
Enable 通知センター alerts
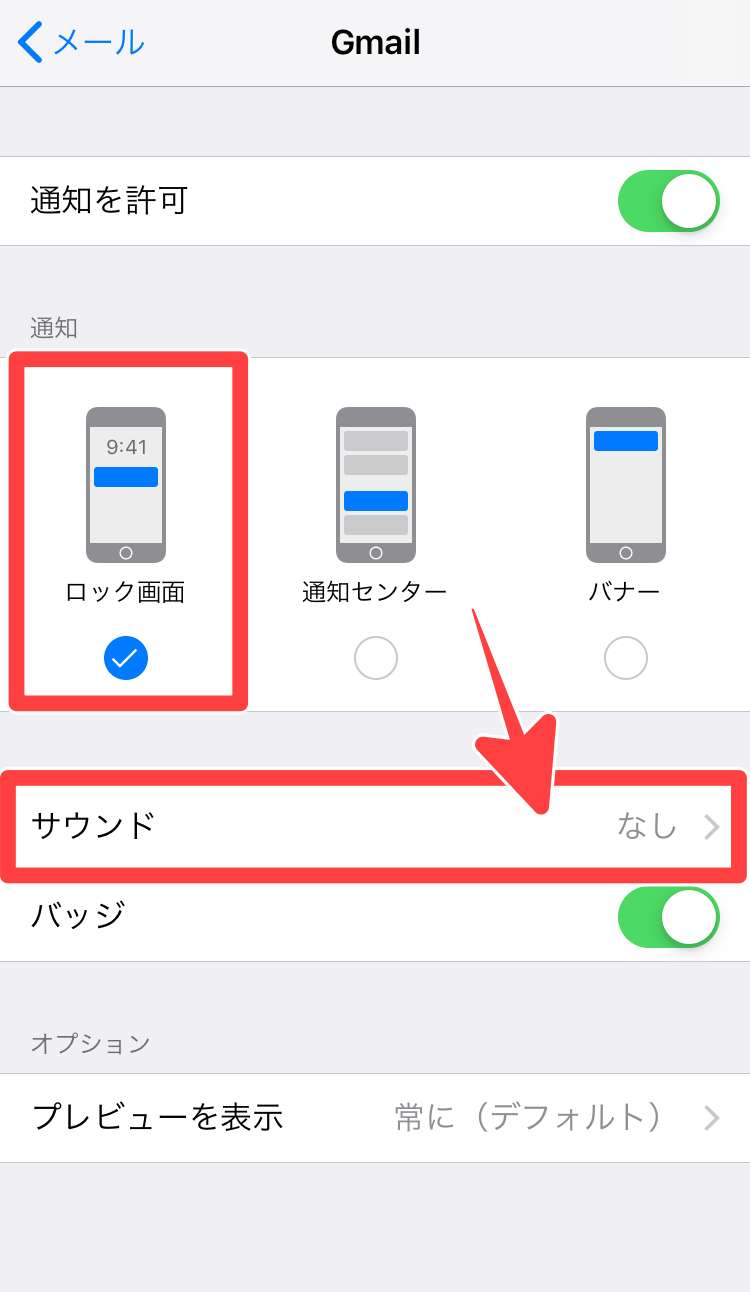(375, 657)
